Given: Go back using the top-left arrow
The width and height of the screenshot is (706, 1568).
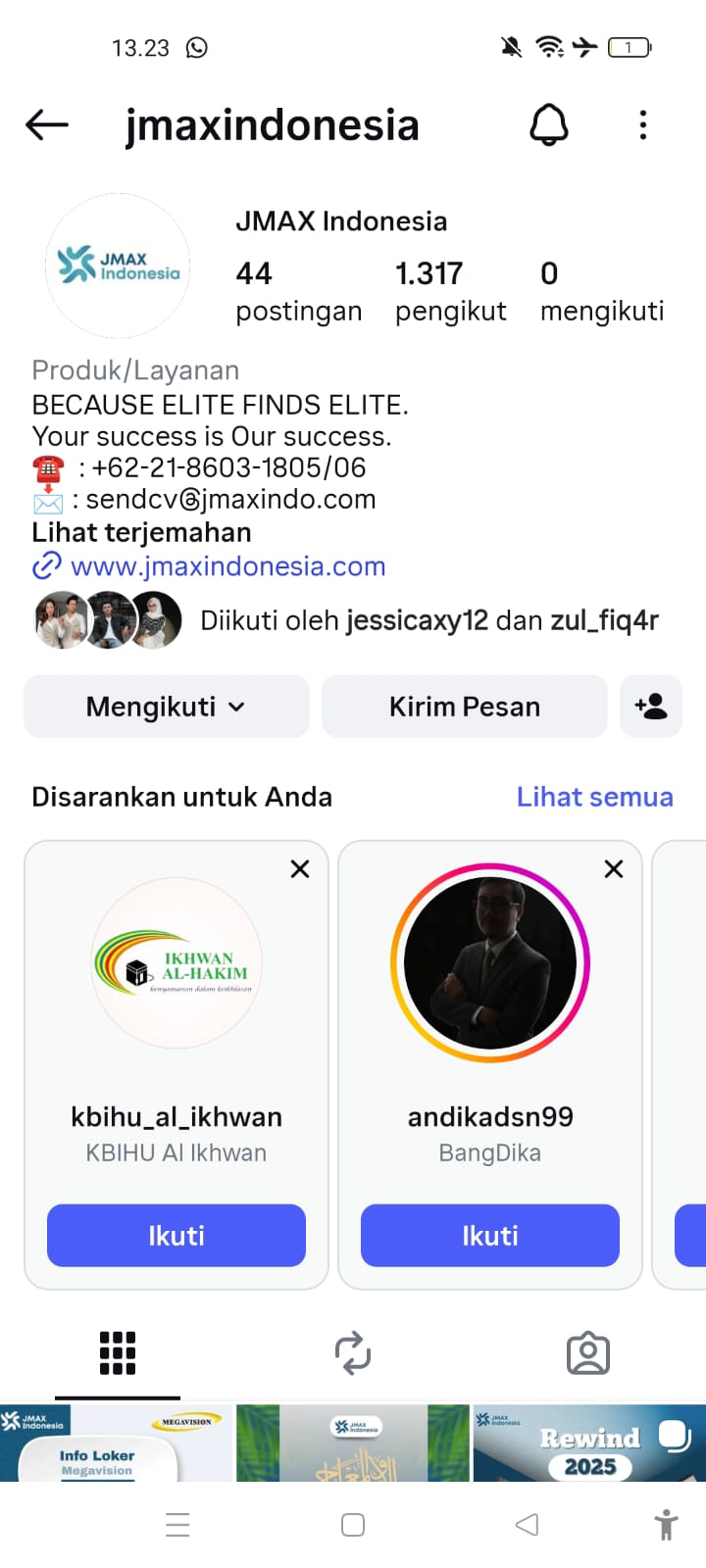Looking at the screenshot, I should (x=47, y=125).
